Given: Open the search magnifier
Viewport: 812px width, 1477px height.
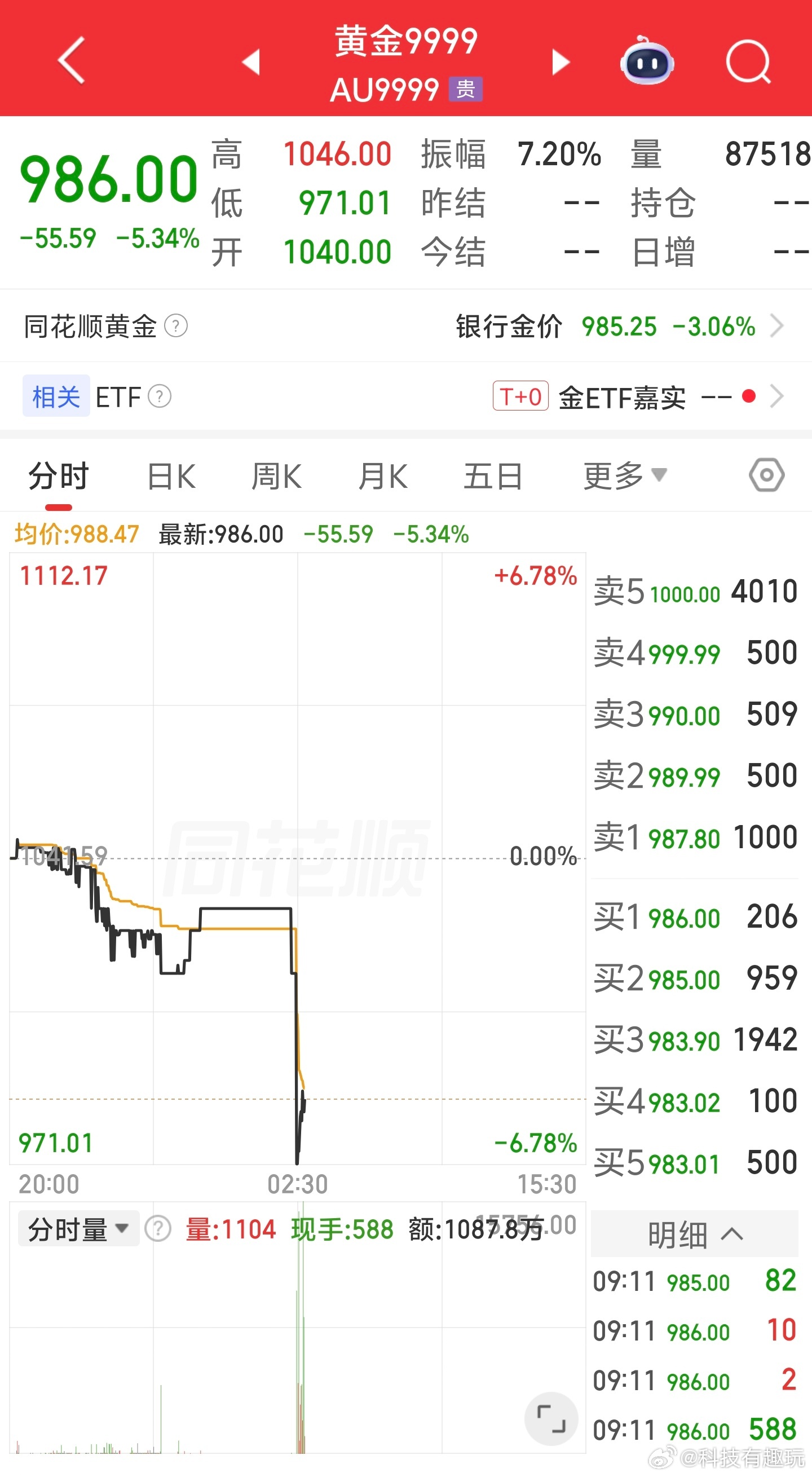Looking at the screenshot, I should click(x=748, y=61).
